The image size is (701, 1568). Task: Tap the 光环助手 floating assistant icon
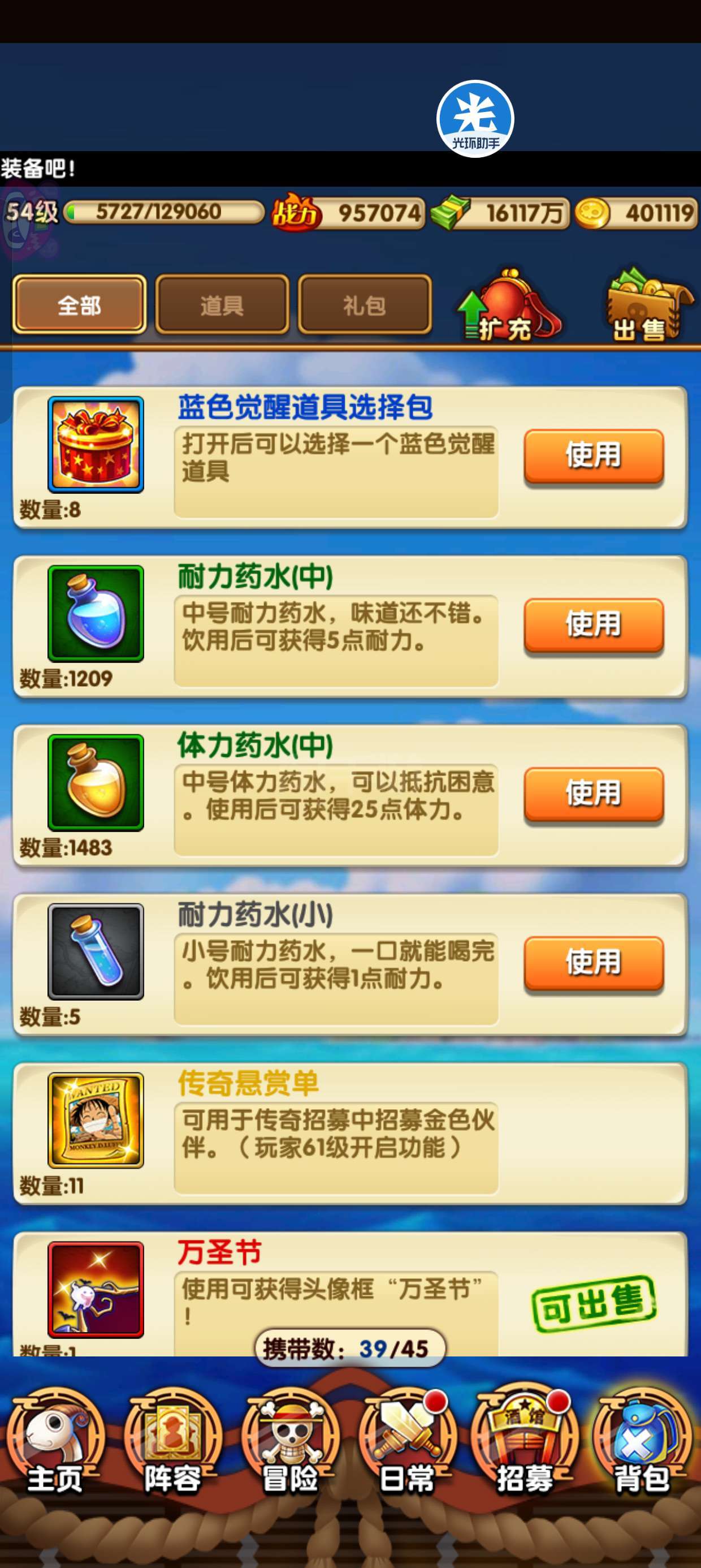(x=475, y=119)
